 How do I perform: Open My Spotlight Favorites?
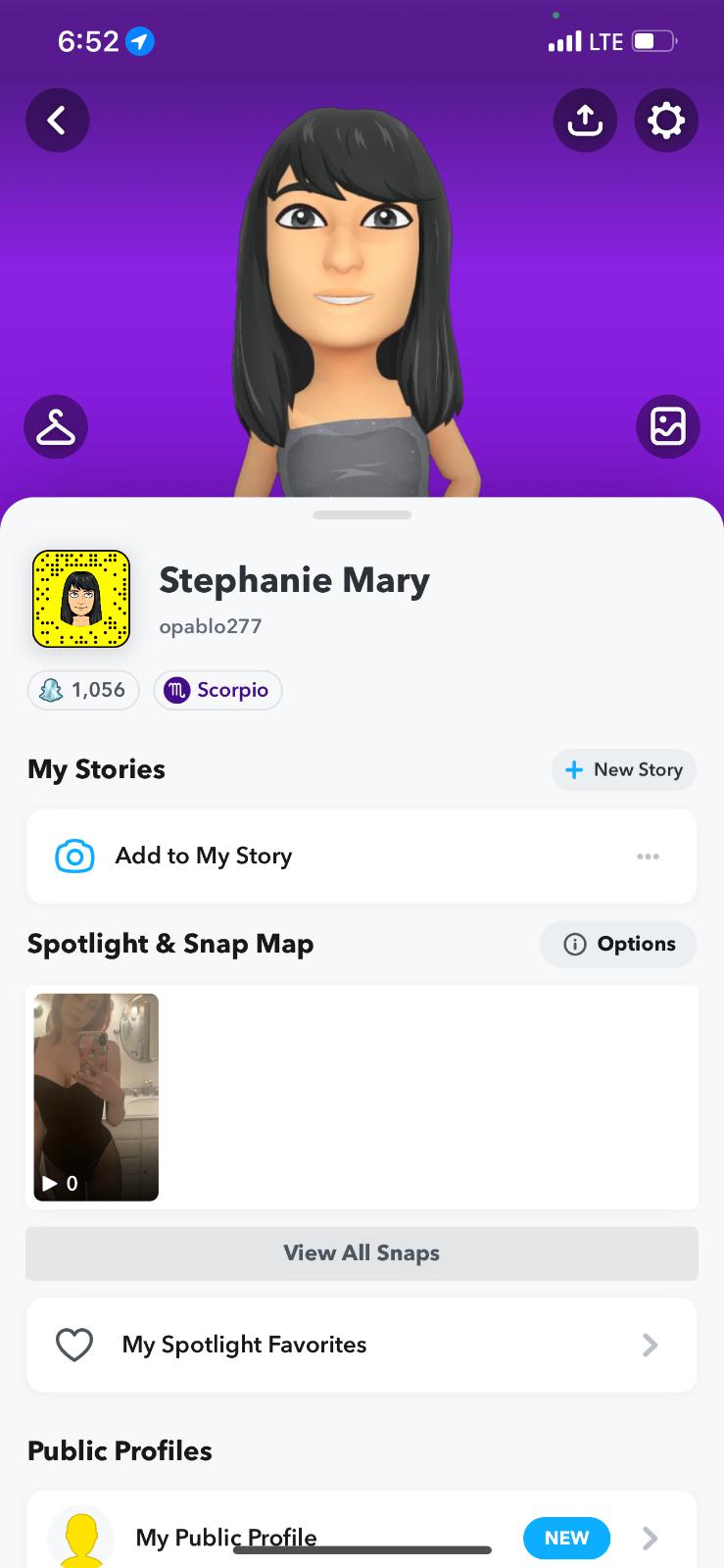pos(362,1345)
